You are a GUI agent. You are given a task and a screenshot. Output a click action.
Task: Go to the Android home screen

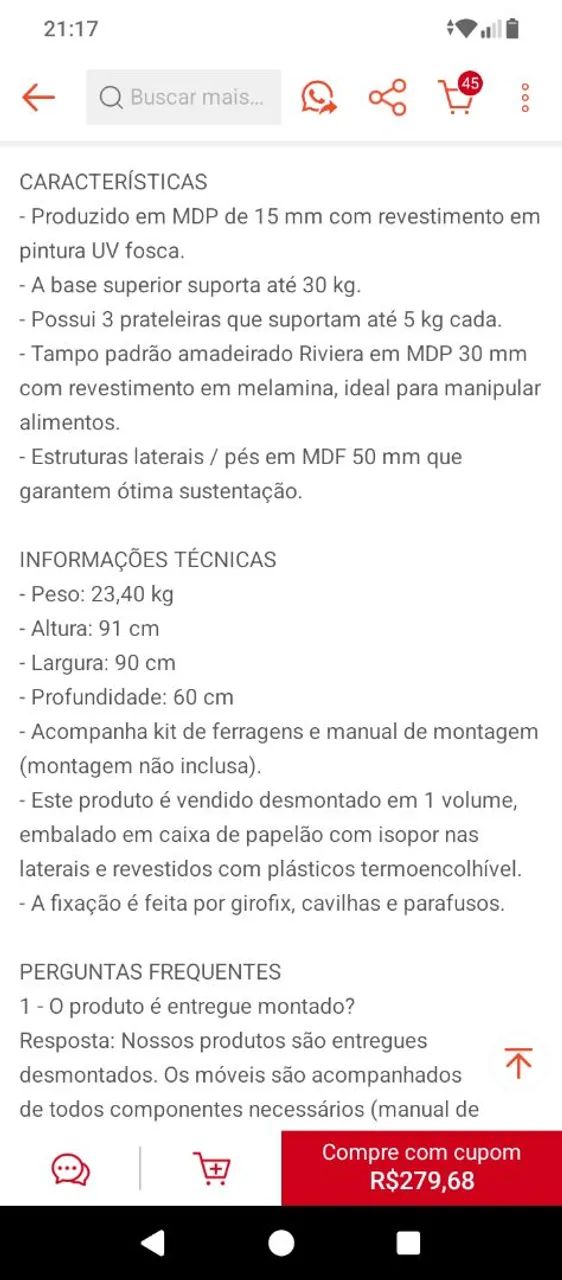click(x=281, y=1242)
